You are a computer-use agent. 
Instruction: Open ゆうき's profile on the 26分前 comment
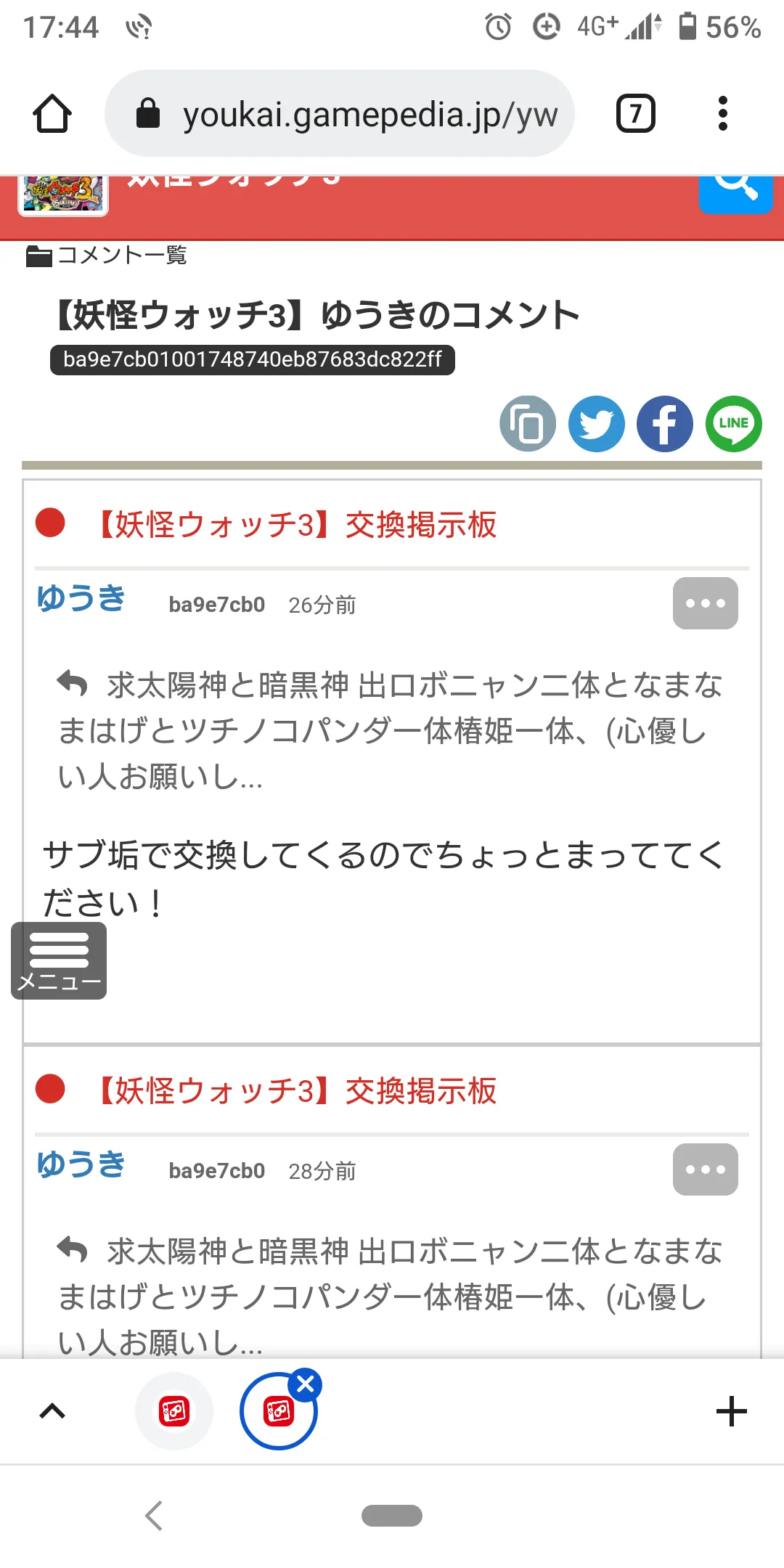[x=81, y=599]
